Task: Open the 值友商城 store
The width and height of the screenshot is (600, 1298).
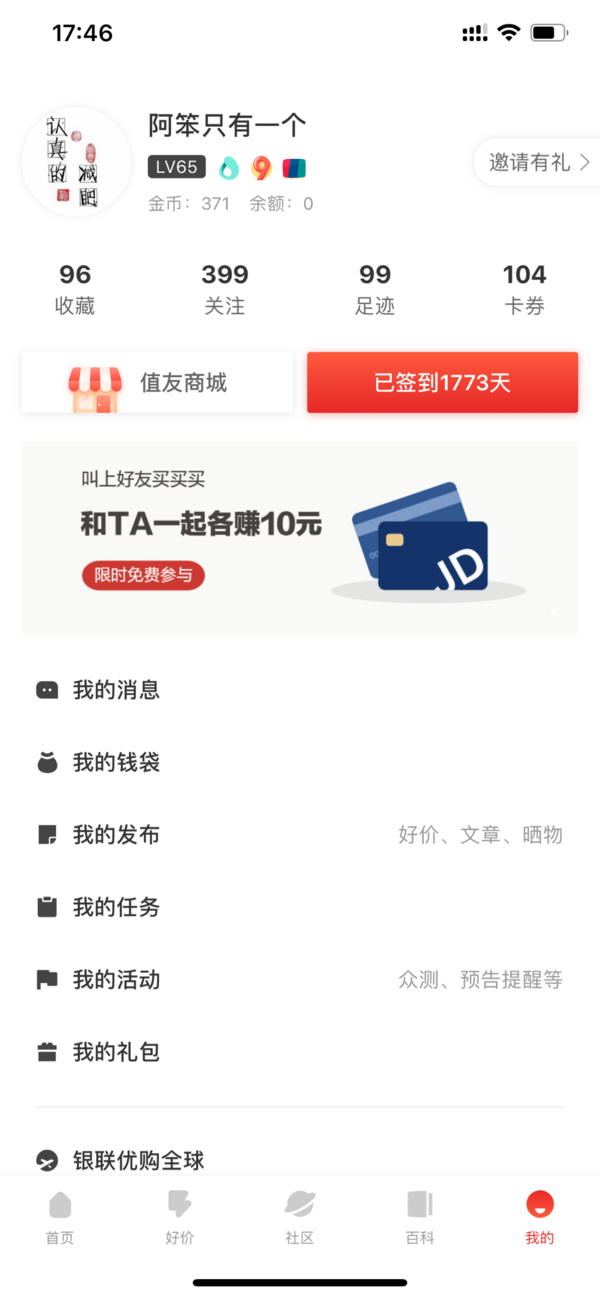Action: point(157,382)
